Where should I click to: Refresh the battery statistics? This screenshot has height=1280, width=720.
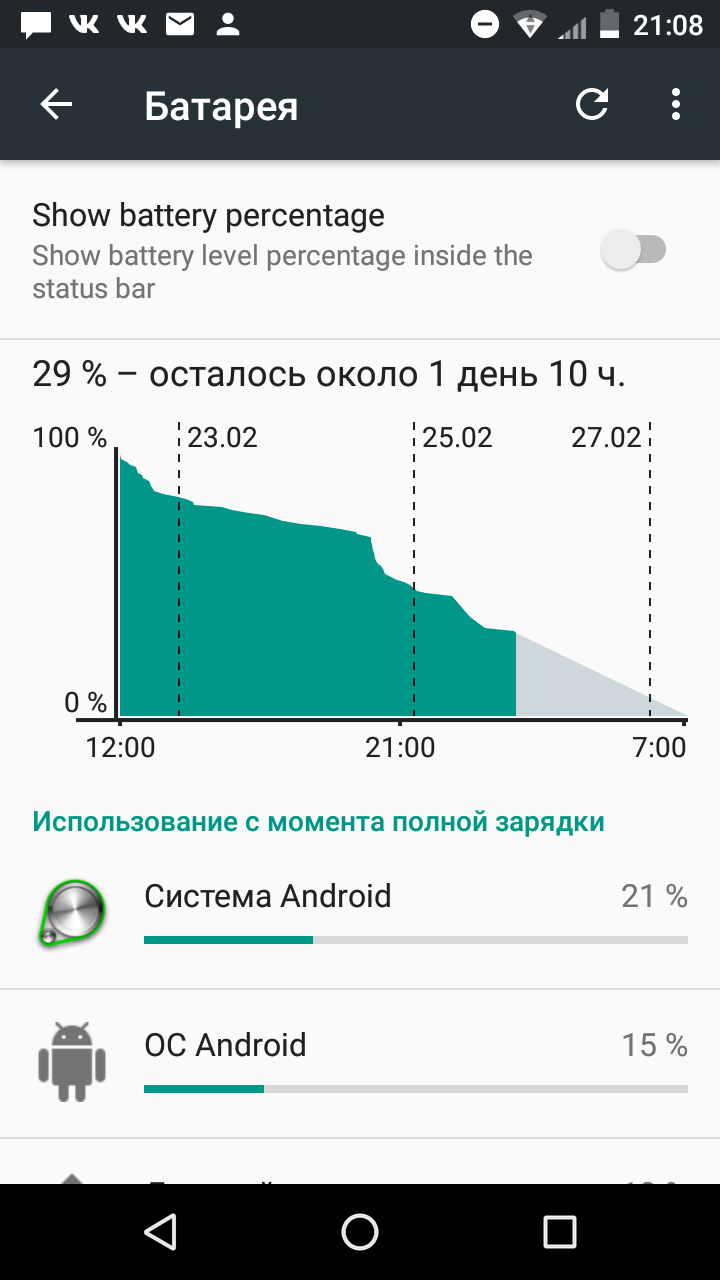592,105
